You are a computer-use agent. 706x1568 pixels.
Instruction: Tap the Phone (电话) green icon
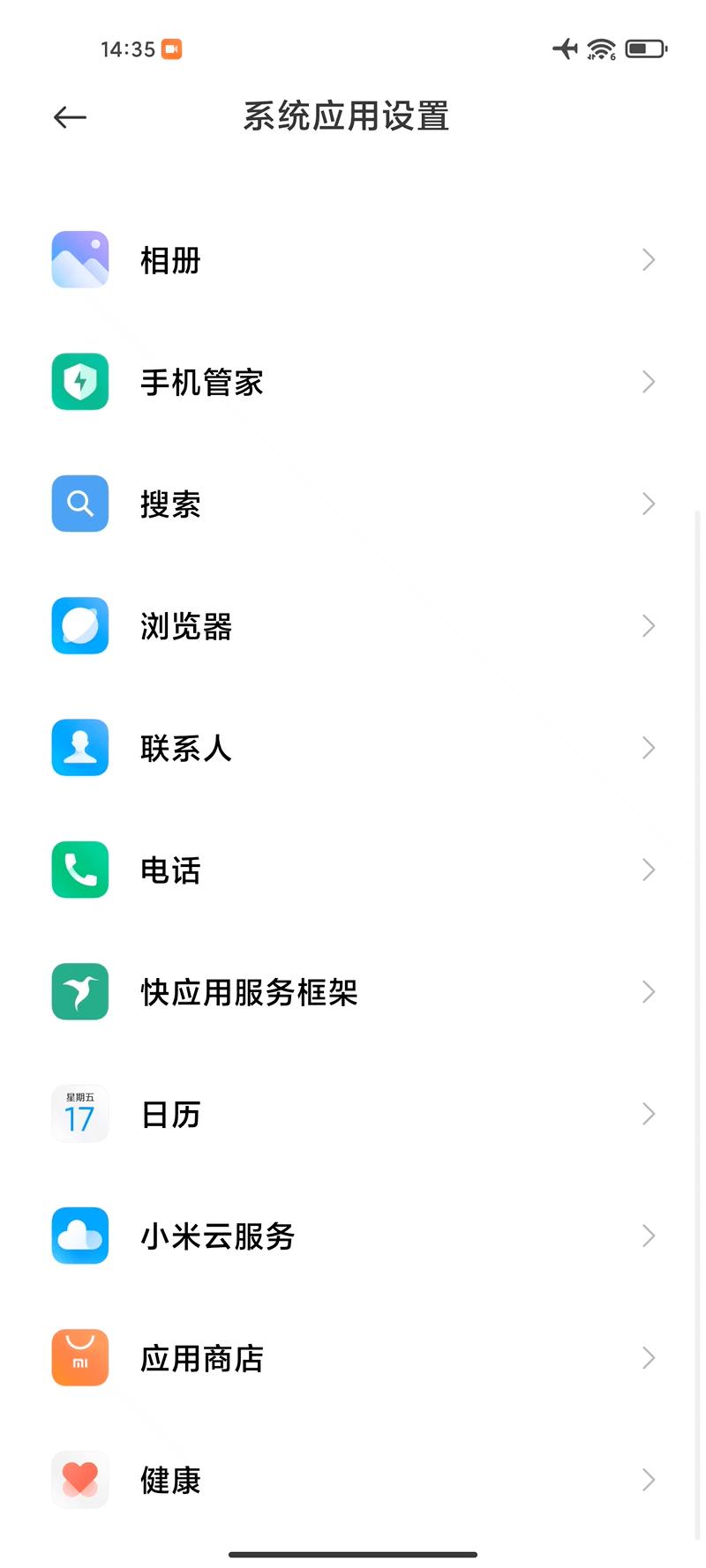pos(79,870)
